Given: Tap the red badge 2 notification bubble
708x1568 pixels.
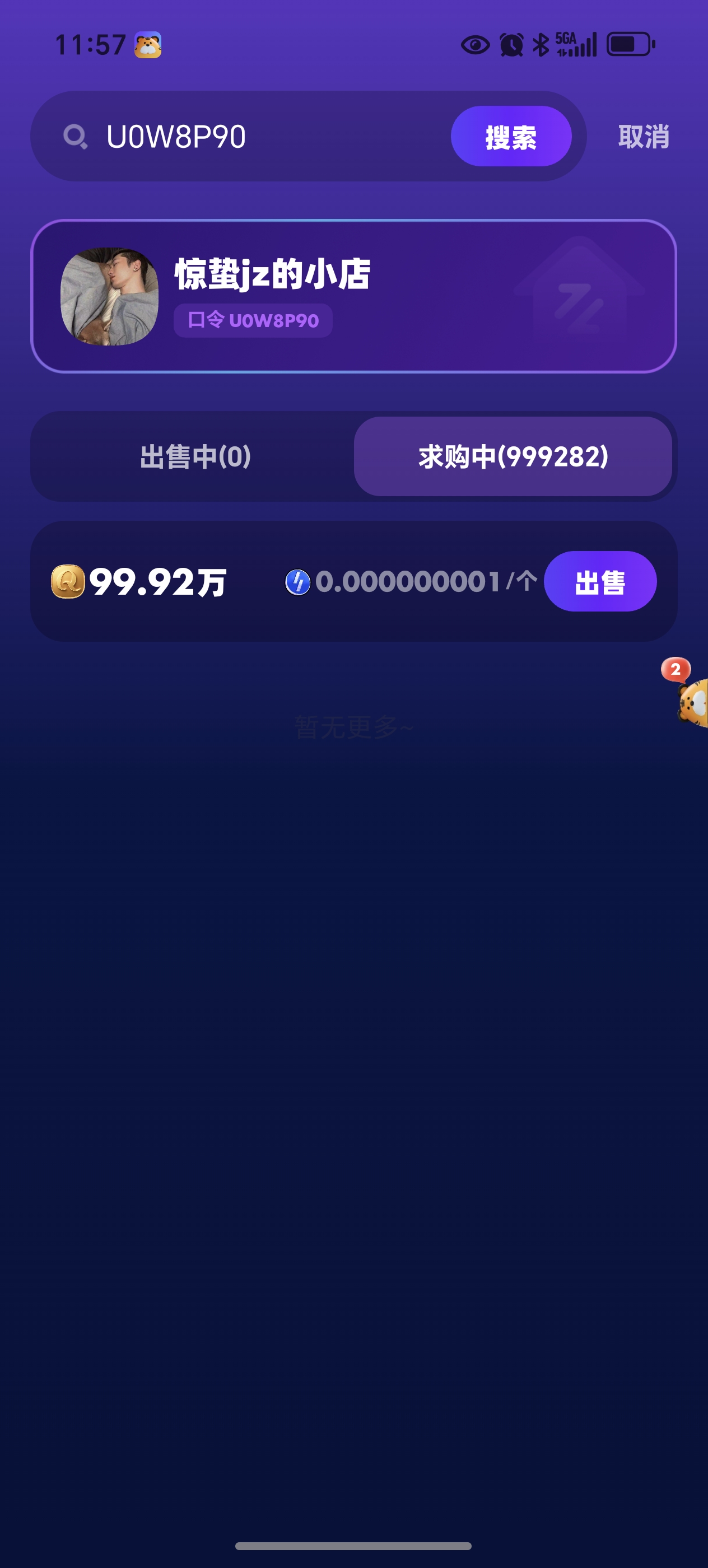Looking at the screenshot, I should [676, 670].
